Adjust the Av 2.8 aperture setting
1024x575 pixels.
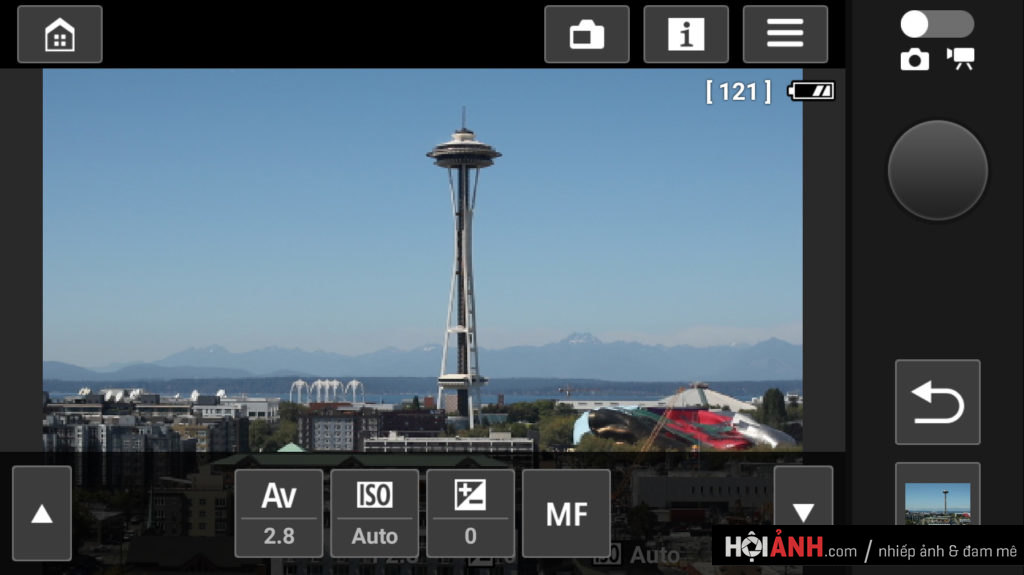tap(279, 513)
